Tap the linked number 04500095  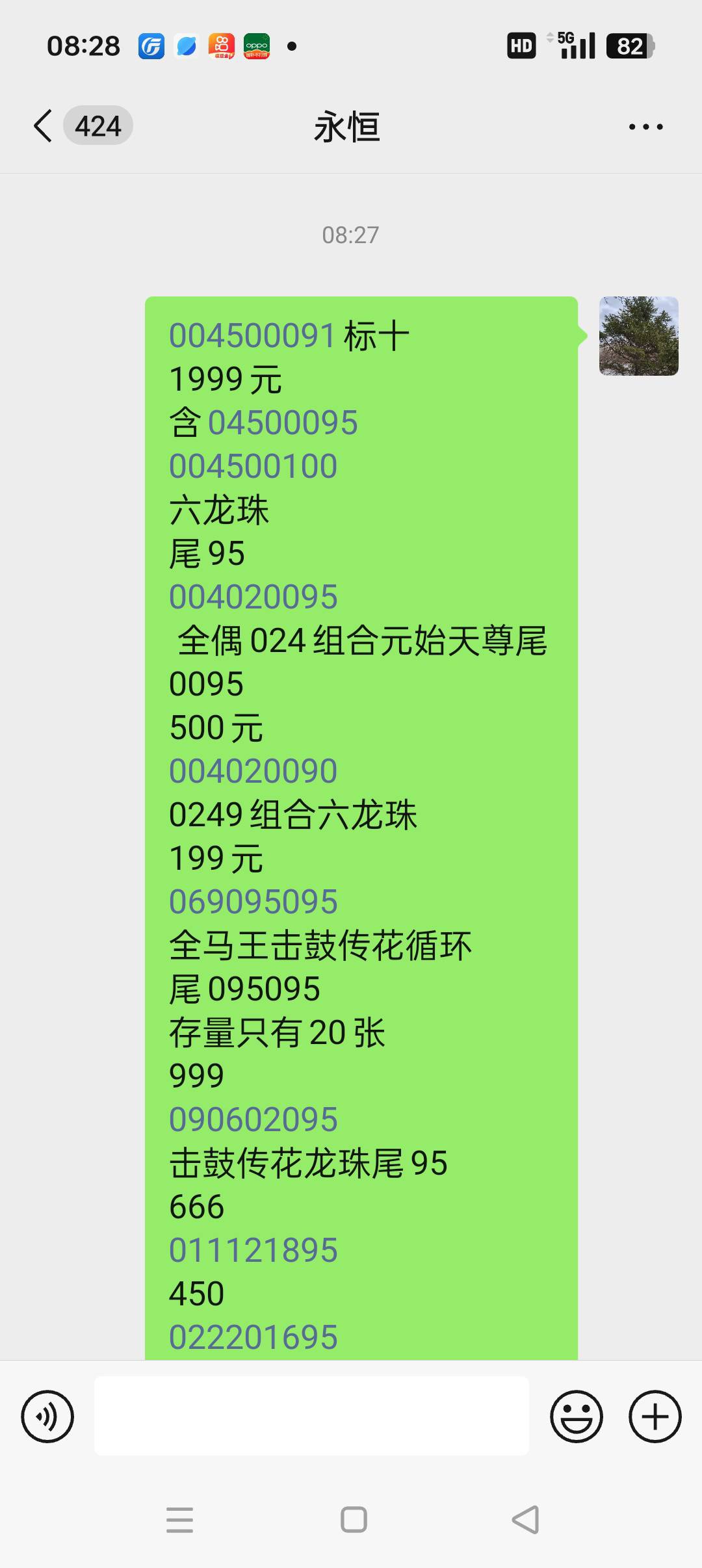pos(283,423)
